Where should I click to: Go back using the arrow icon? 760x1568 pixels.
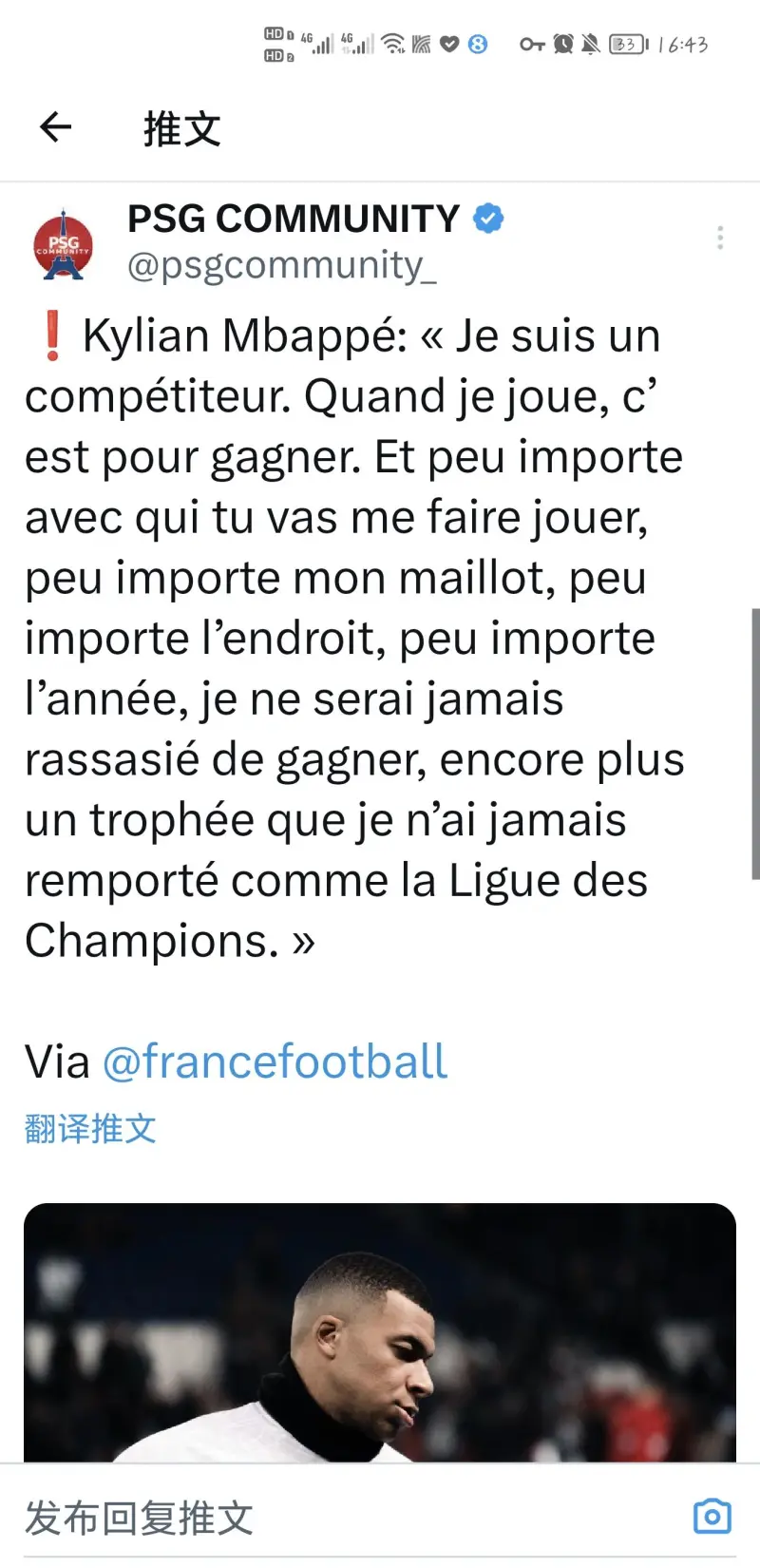(56, 126)
